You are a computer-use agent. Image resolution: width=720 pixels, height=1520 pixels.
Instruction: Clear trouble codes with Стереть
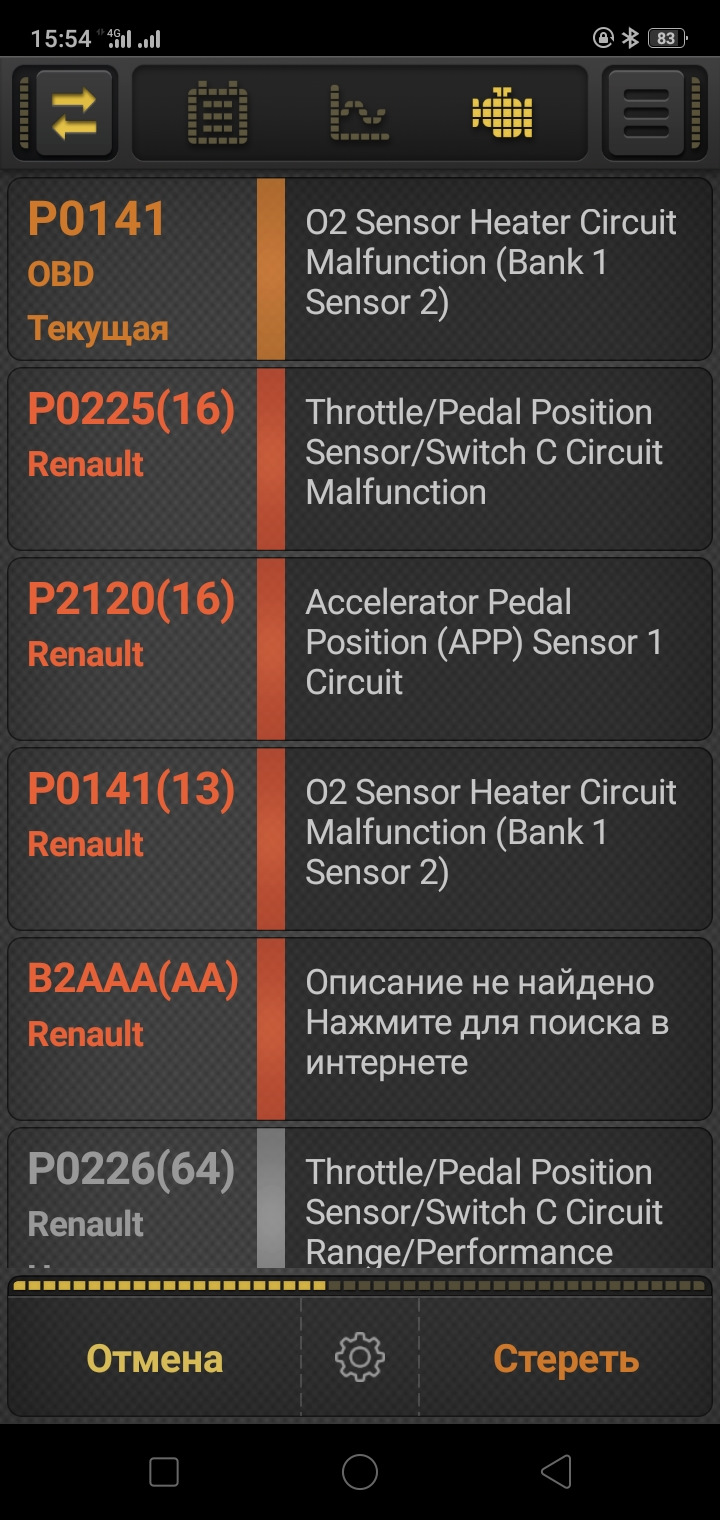[566, 1358]
